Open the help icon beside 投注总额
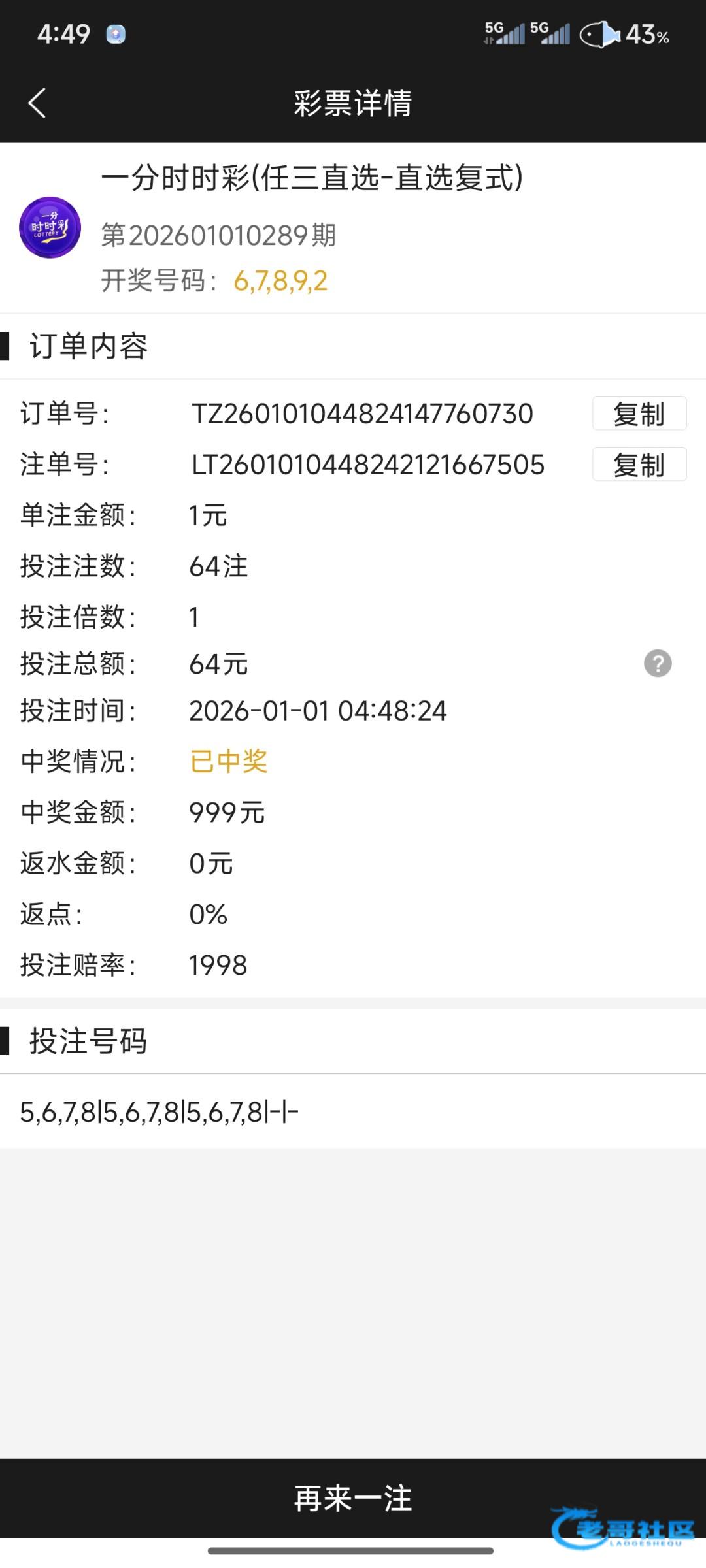This screenshot has width=706, height=1568. [x=658, y=664]
